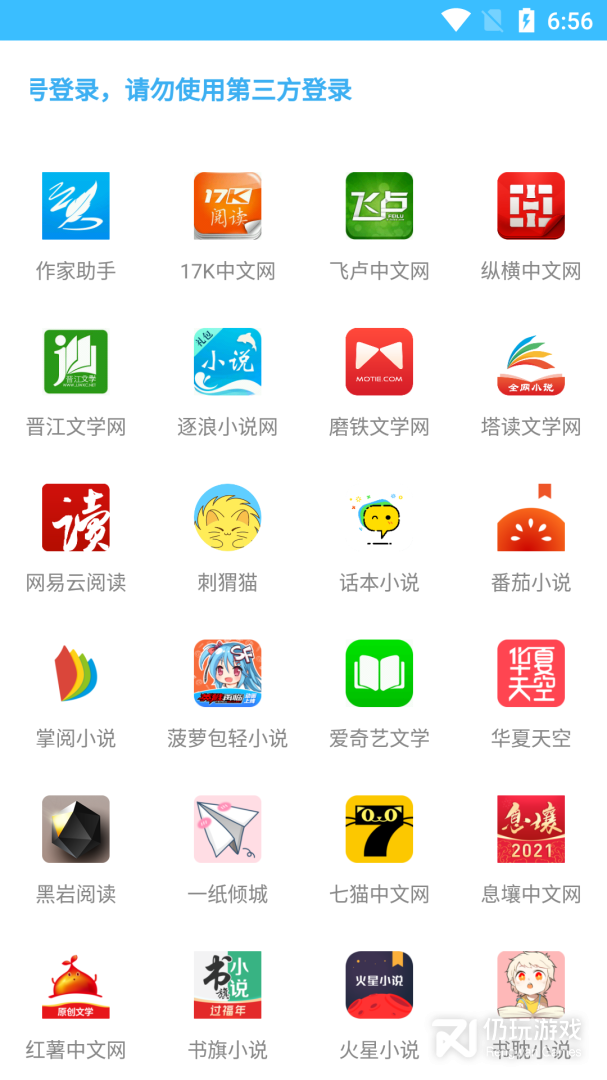This screenshot has height=1080, width=607.
Task: Open 塔读文学网
Action: coord(531,362)
